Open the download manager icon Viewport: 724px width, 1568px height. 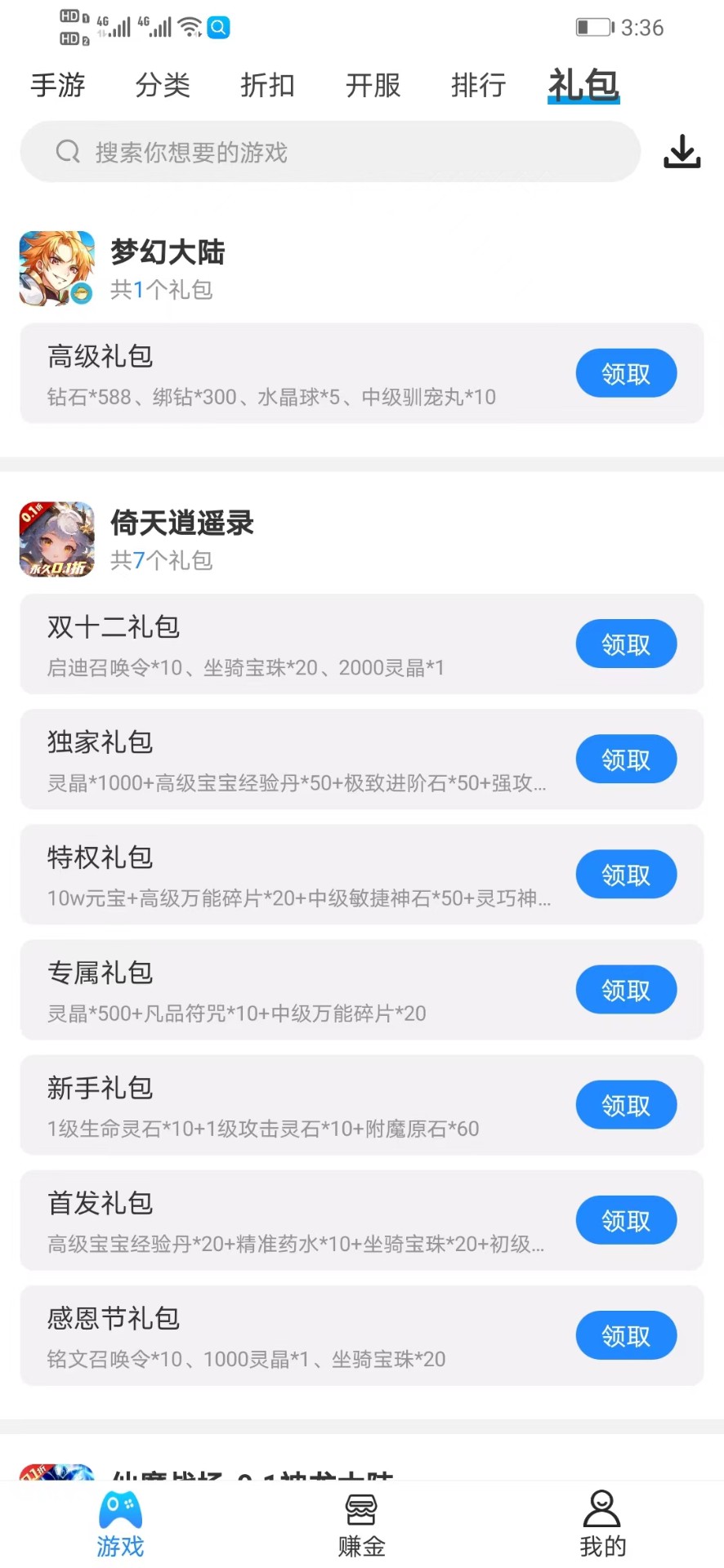pyautogui.click(x=682, y=152)
